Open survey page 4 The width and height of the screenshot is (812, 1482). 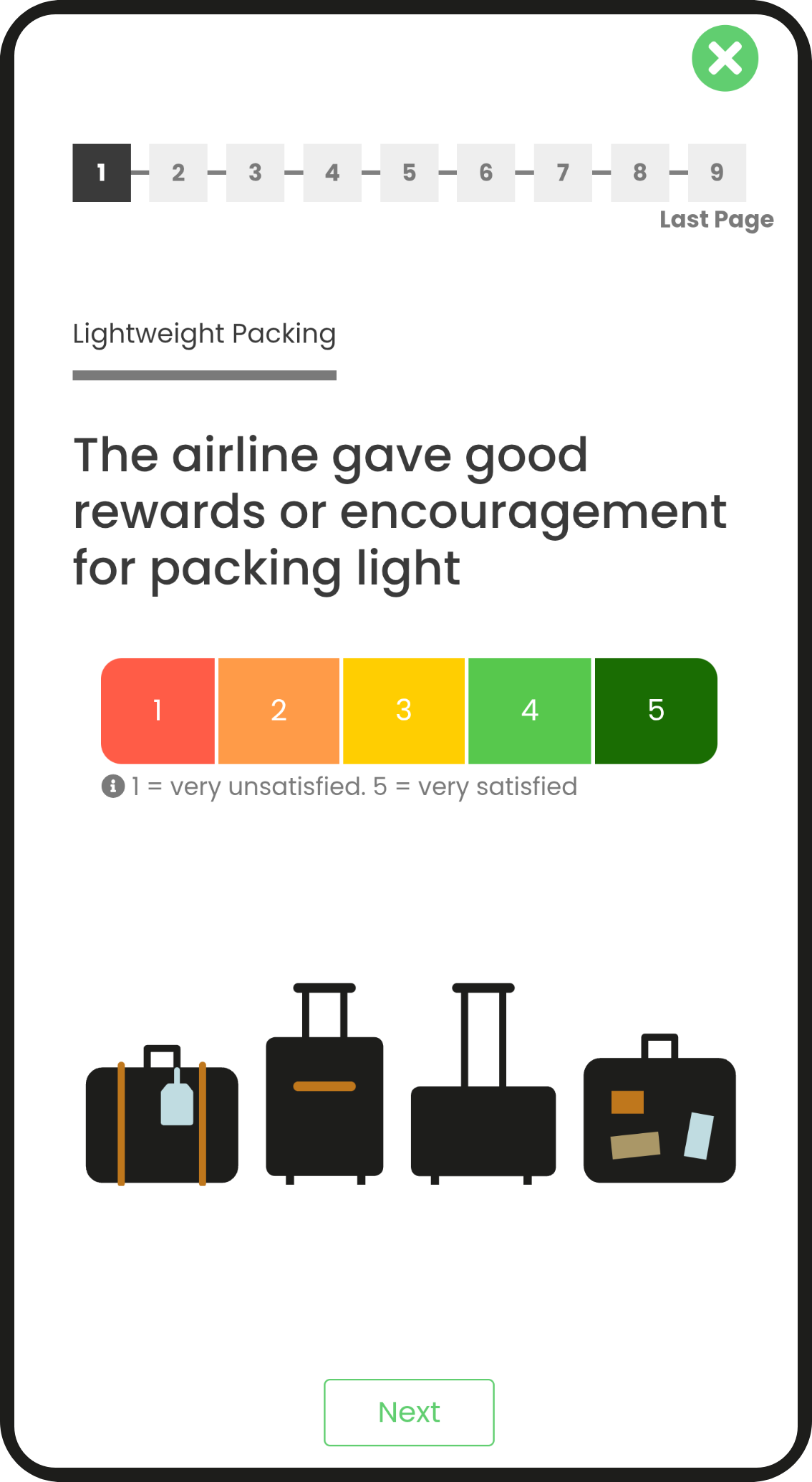tap(332, 173)
